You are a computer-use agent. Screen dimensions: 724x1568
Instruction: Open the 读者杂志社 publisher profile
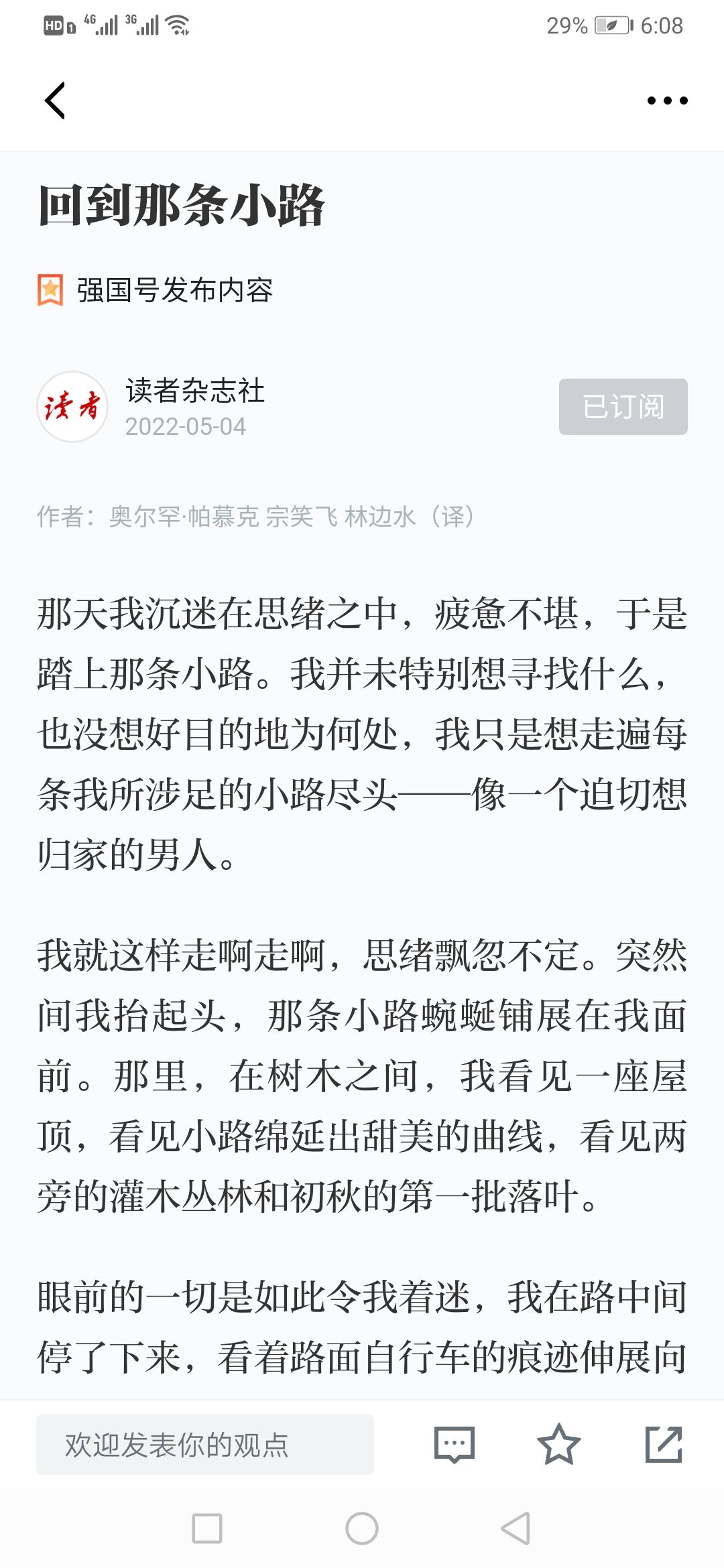(194, 391)
